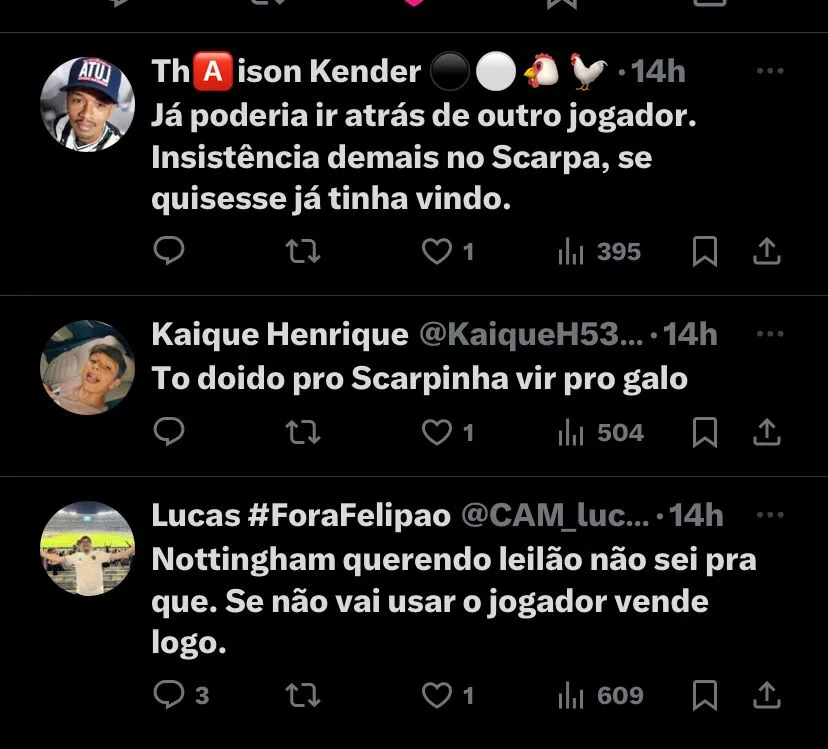Image resolution: width=828 pixels, height=749 pixels.
Task: Reply to Thaison Kender's tweet
Action: [x=169, y=251]
